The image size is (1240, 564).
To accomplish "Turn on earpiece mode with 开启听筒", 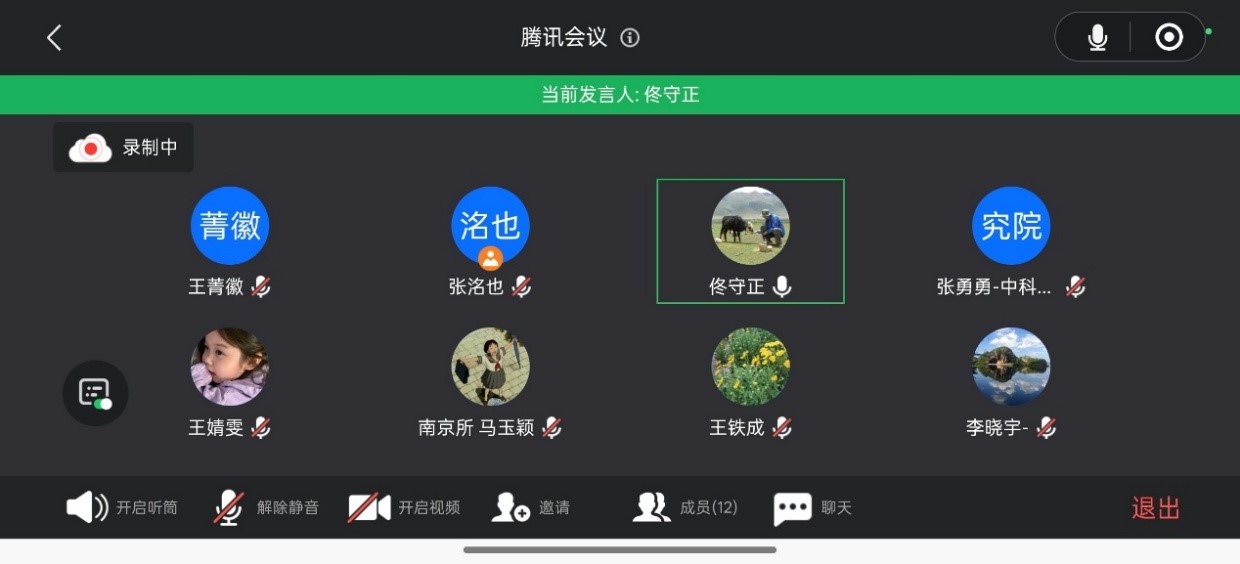I will [122, 508].
